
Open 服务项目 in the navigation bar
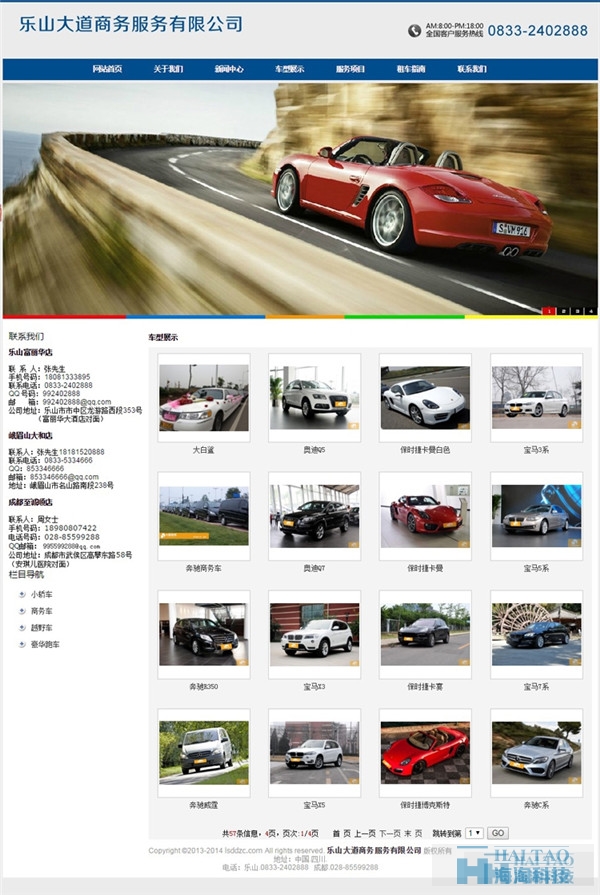pos(350,69)
